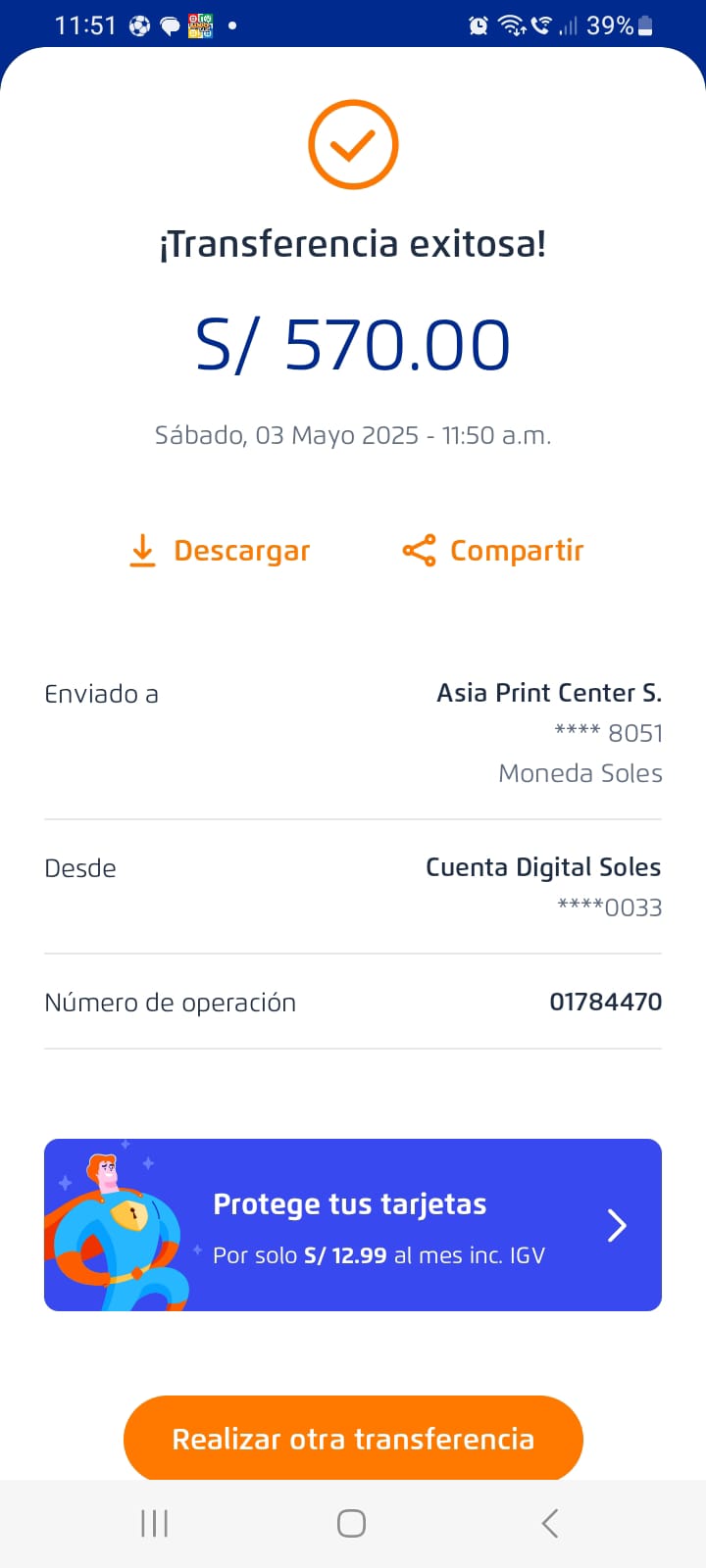The height and width of the screenshot is (1568, 706).
Task: Tap Realizar otra transferencia button
Action: coord(353,1439)
